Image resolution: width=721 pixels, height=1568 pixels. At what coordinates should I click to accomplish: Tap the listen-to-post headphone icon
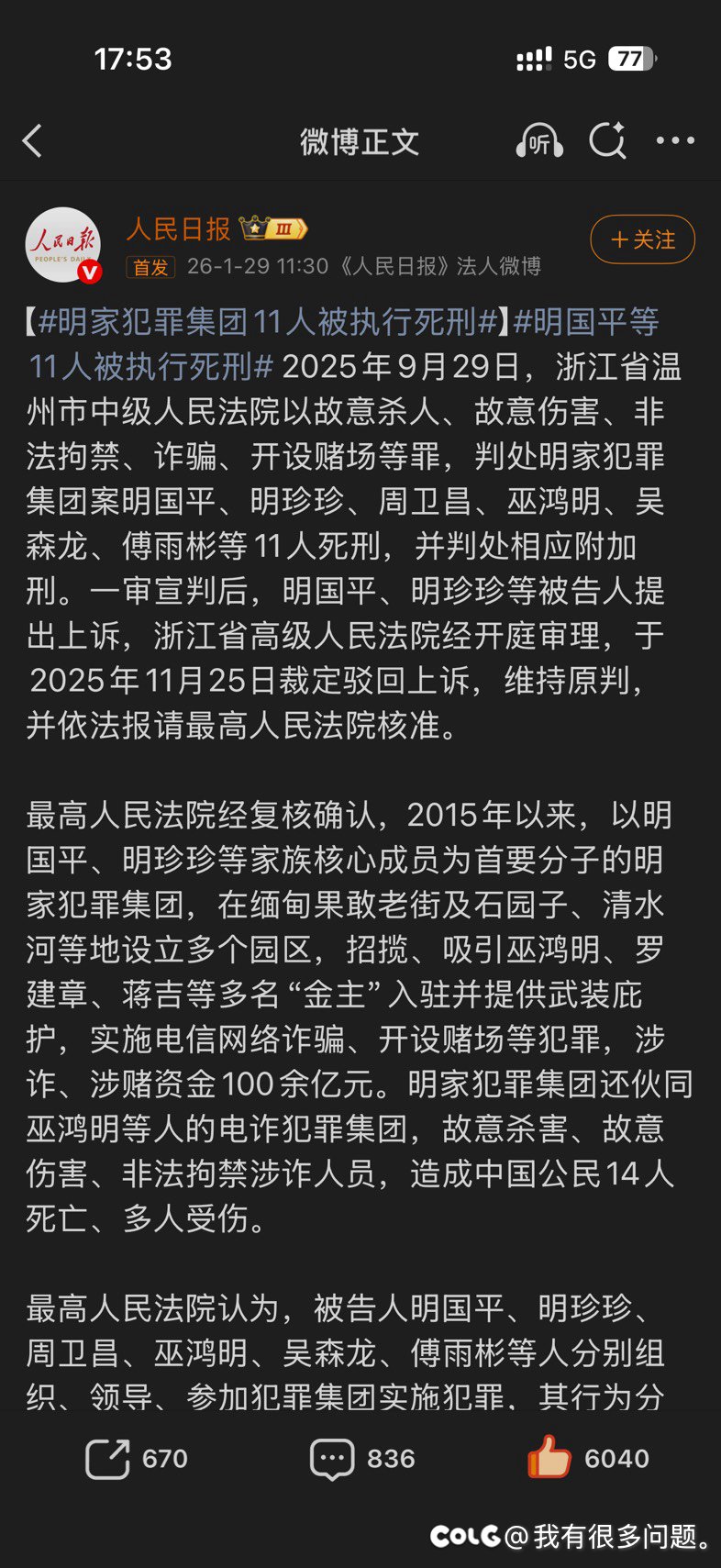click(x=539, y=141)
